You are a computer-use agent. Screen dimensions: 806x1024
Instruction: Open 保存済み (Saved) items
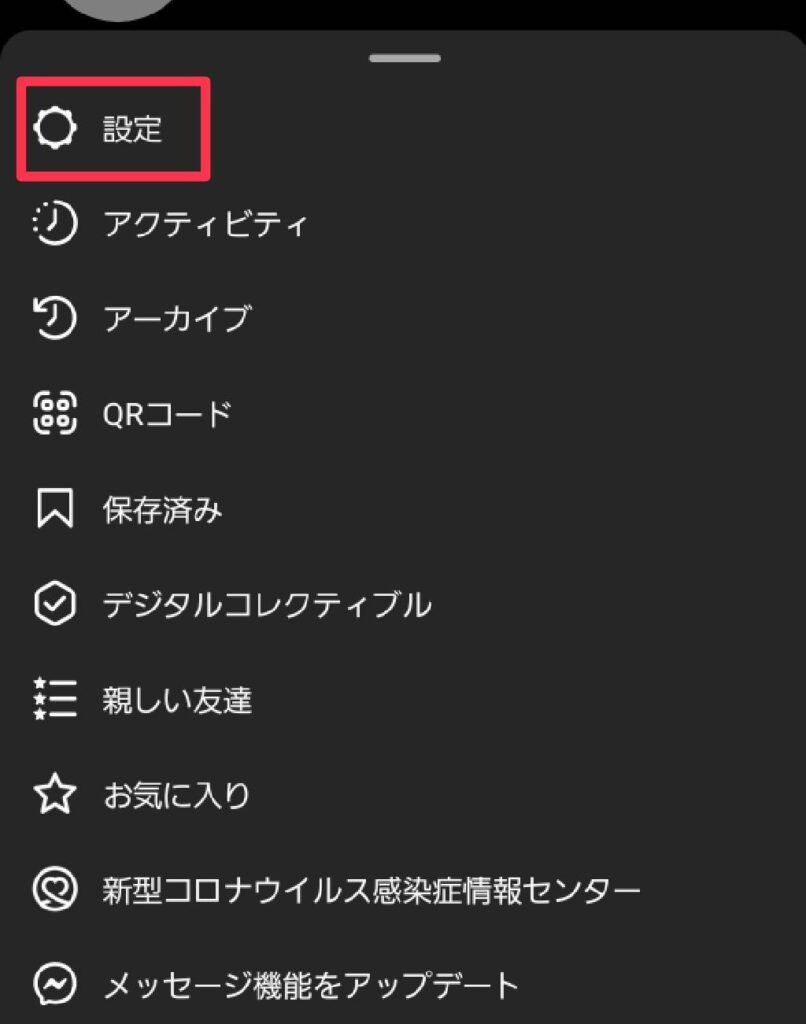point(162,510)
